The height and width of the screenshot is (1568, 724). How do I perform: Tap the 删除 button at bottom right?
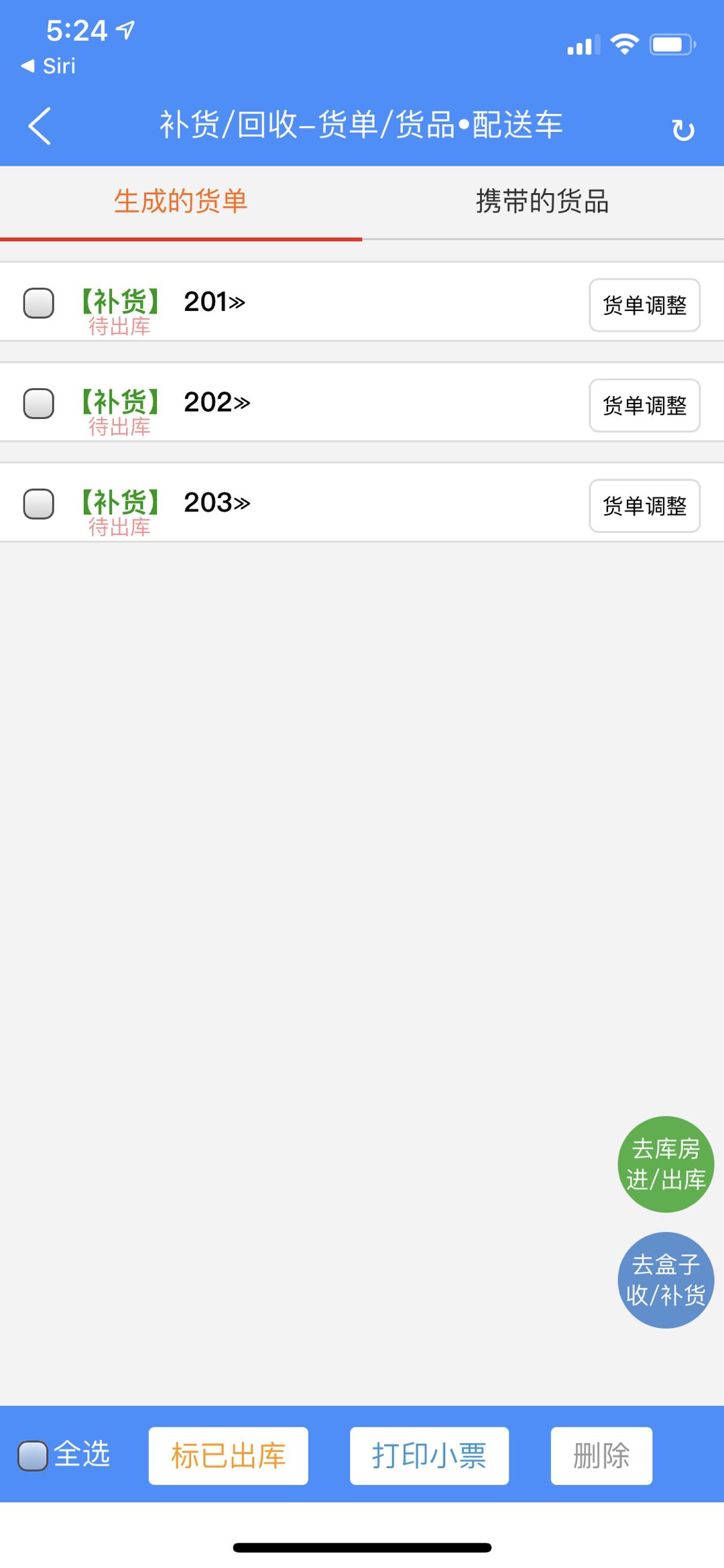[601, 1457]
